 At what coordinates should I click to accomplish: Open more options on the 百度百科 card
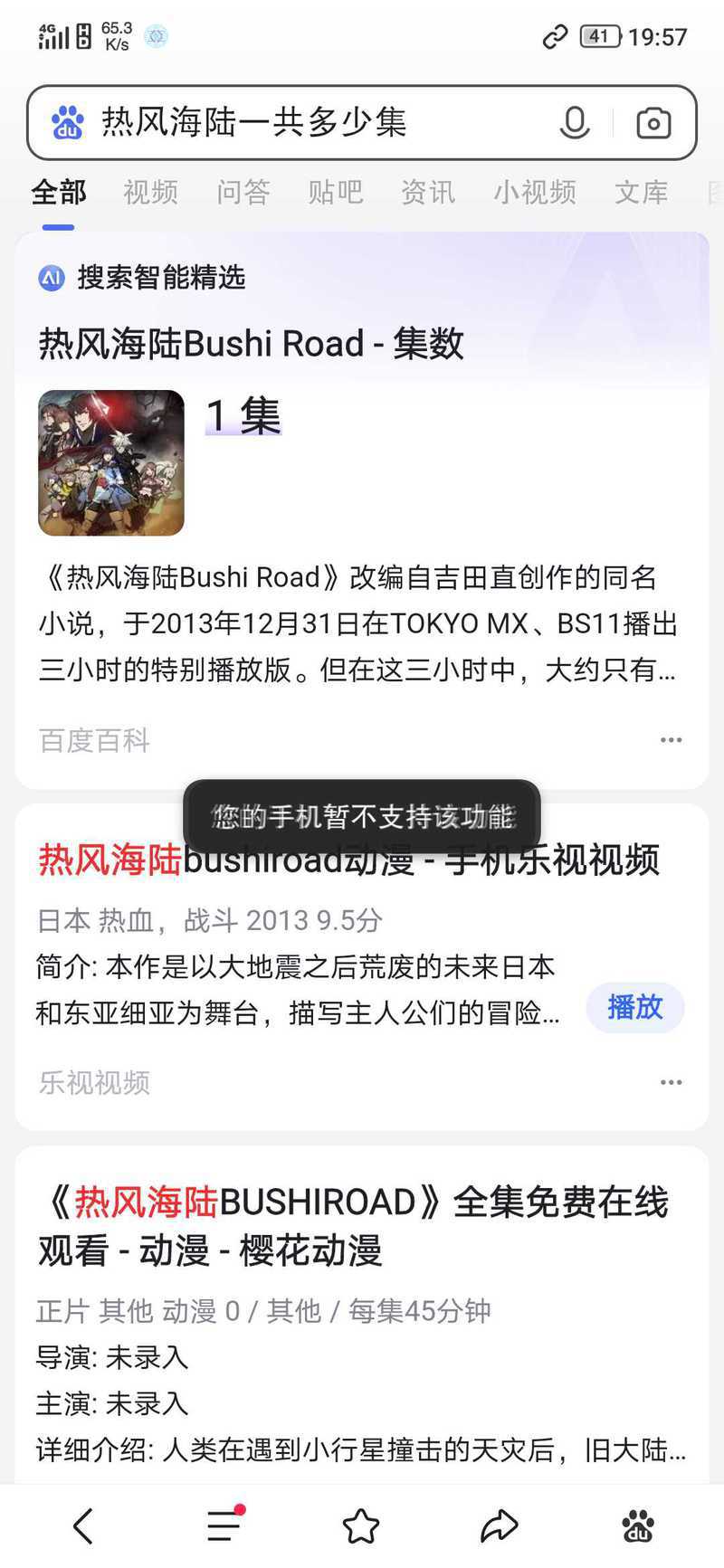click(x=671, y=740)
